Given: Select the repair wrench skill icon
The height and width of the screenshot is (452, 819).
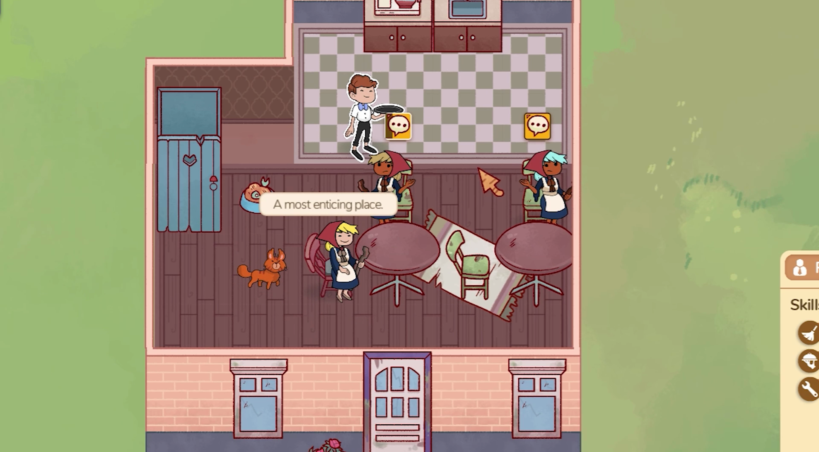Looking at the screenshot, I should click(x=808, y=389).
